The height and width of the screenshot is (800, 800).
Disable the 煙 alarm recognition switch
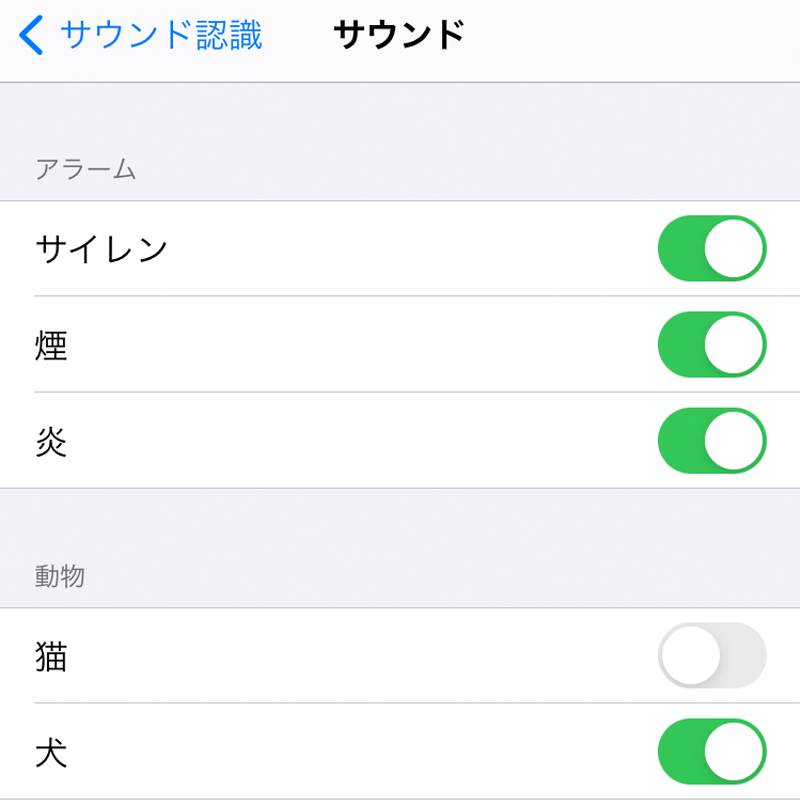pos(712,344)
